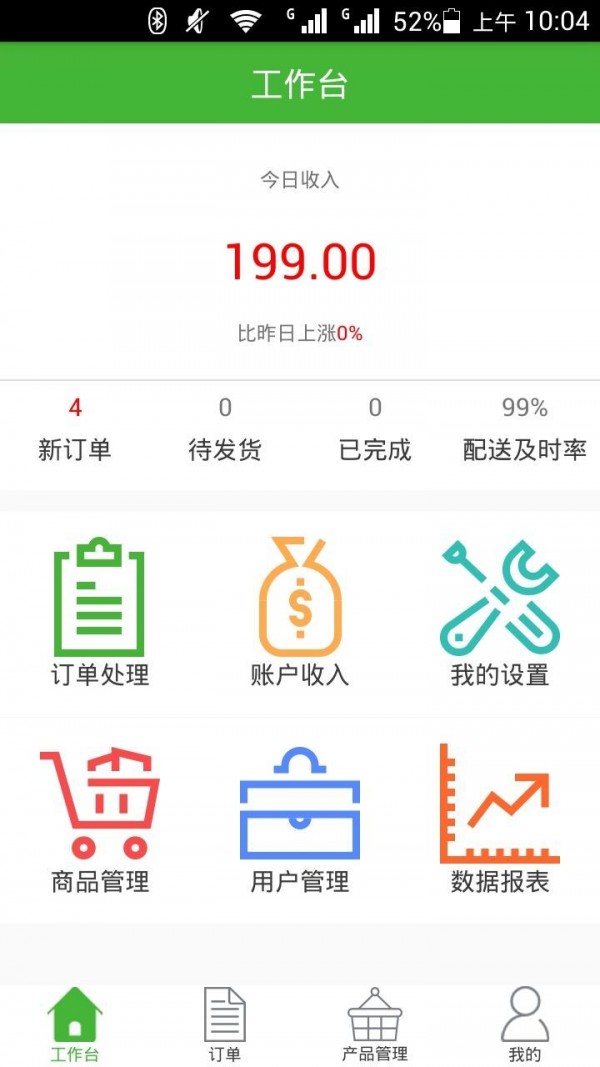Switch to the 订单 tab
This screenshot has height=1067, width=600.
coord(225,1025)
